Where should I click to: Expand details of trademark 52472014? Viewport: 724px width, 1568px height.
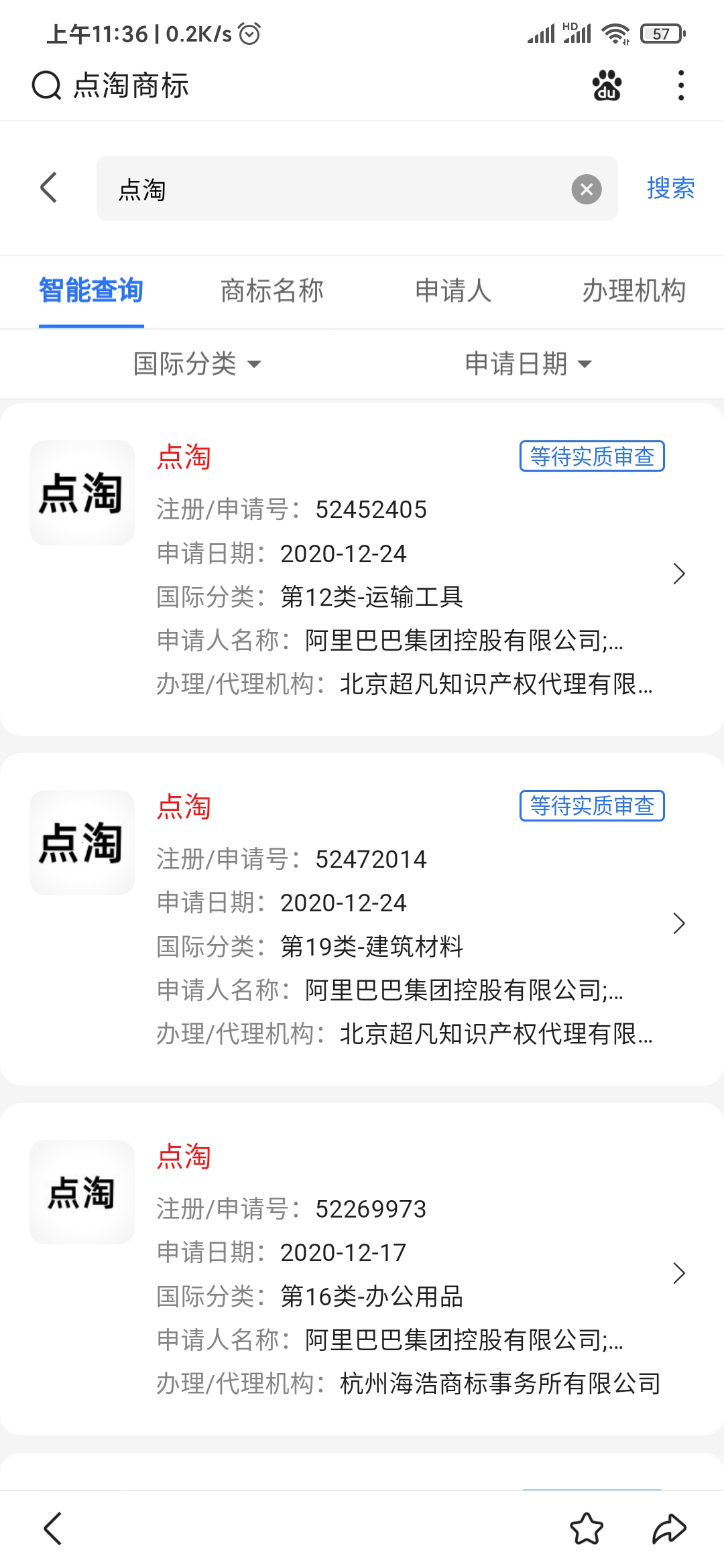click(x=680, y=923)
